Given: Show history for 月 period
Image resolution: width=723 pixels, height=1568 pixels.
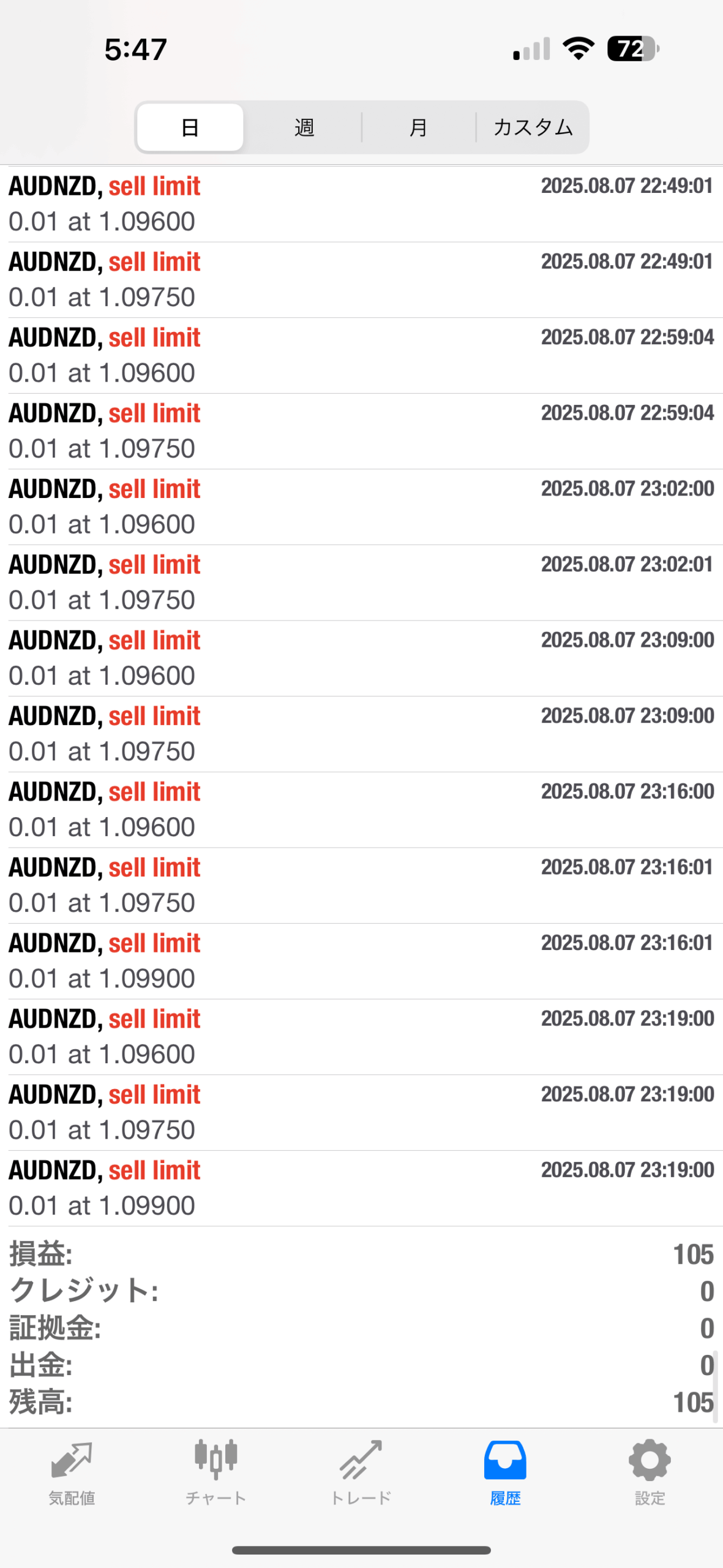Looking at the screenshot, I should (418, 127).
